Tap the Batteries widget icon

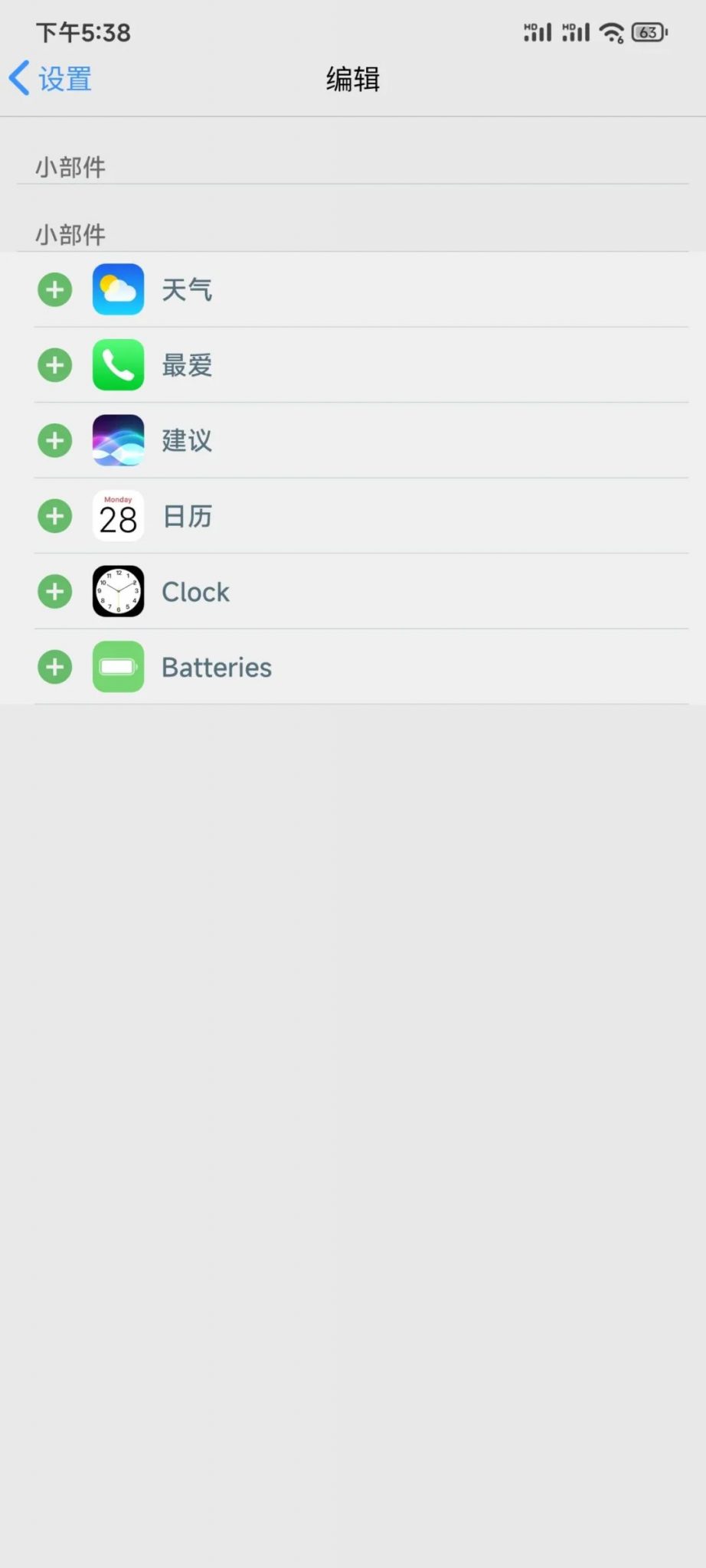pyautogui.click(x=118, y=667)
